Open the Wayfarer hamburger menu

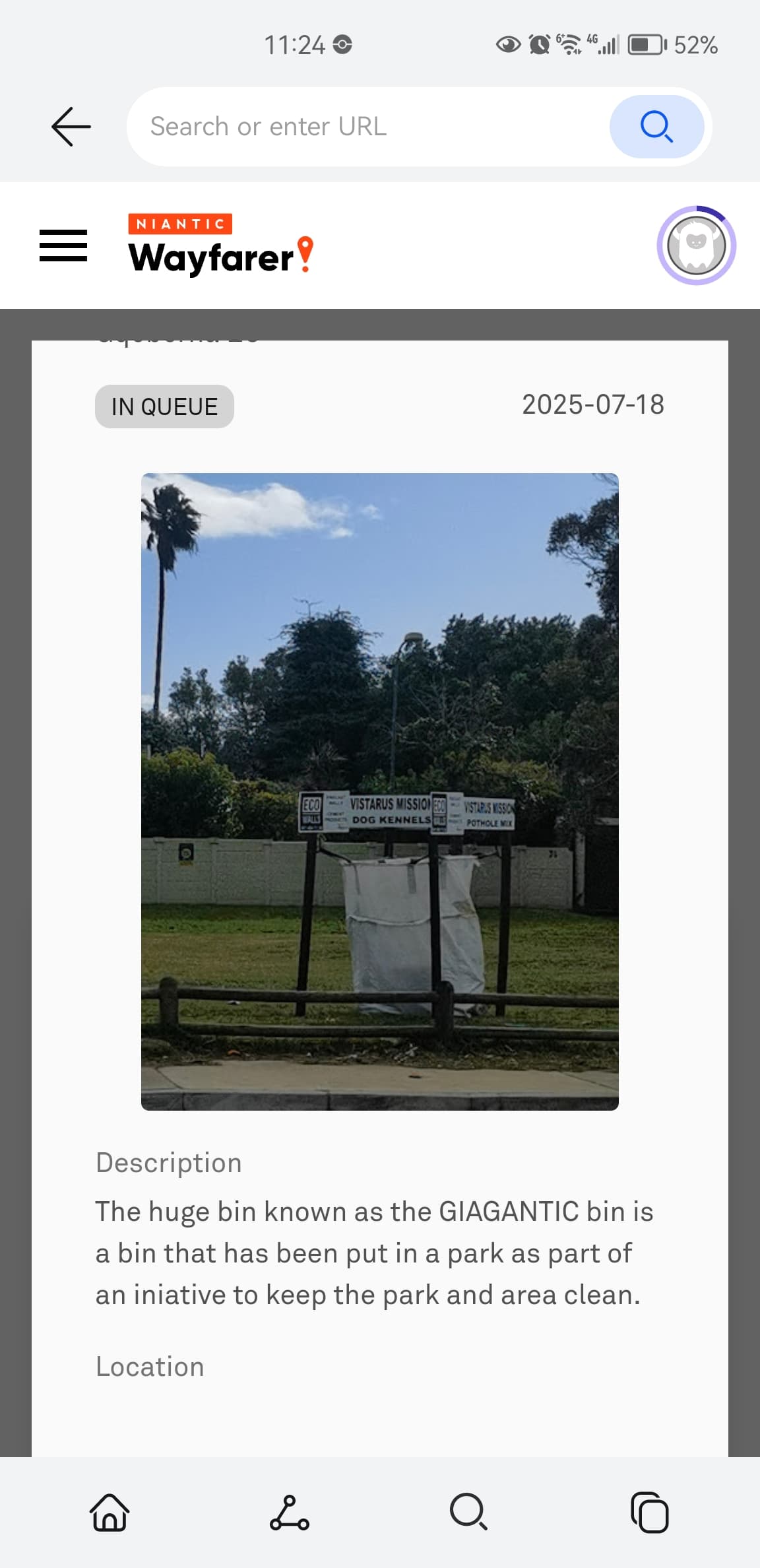pos(63,245)
